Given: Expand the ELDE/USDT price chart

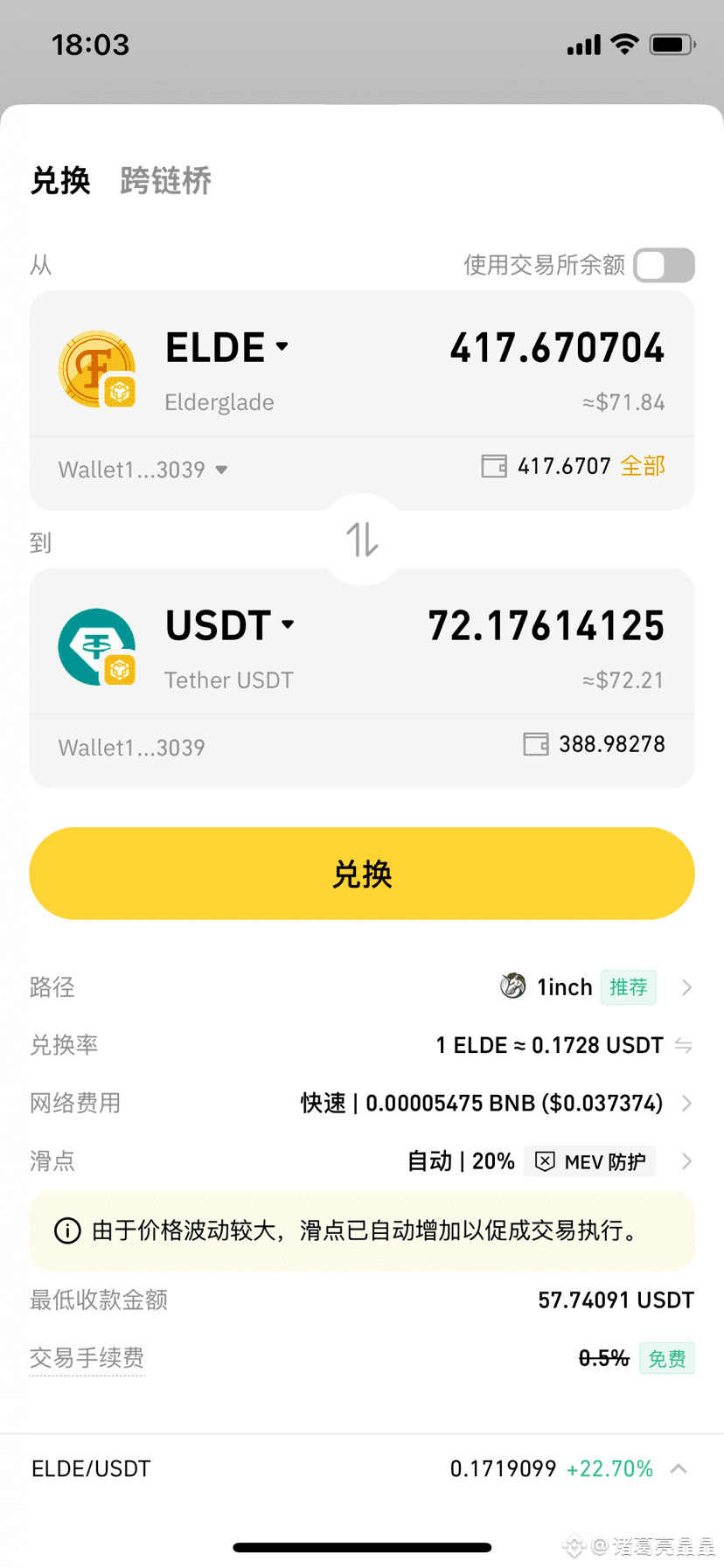Looking at the screenshot, I should (679, 1468).
